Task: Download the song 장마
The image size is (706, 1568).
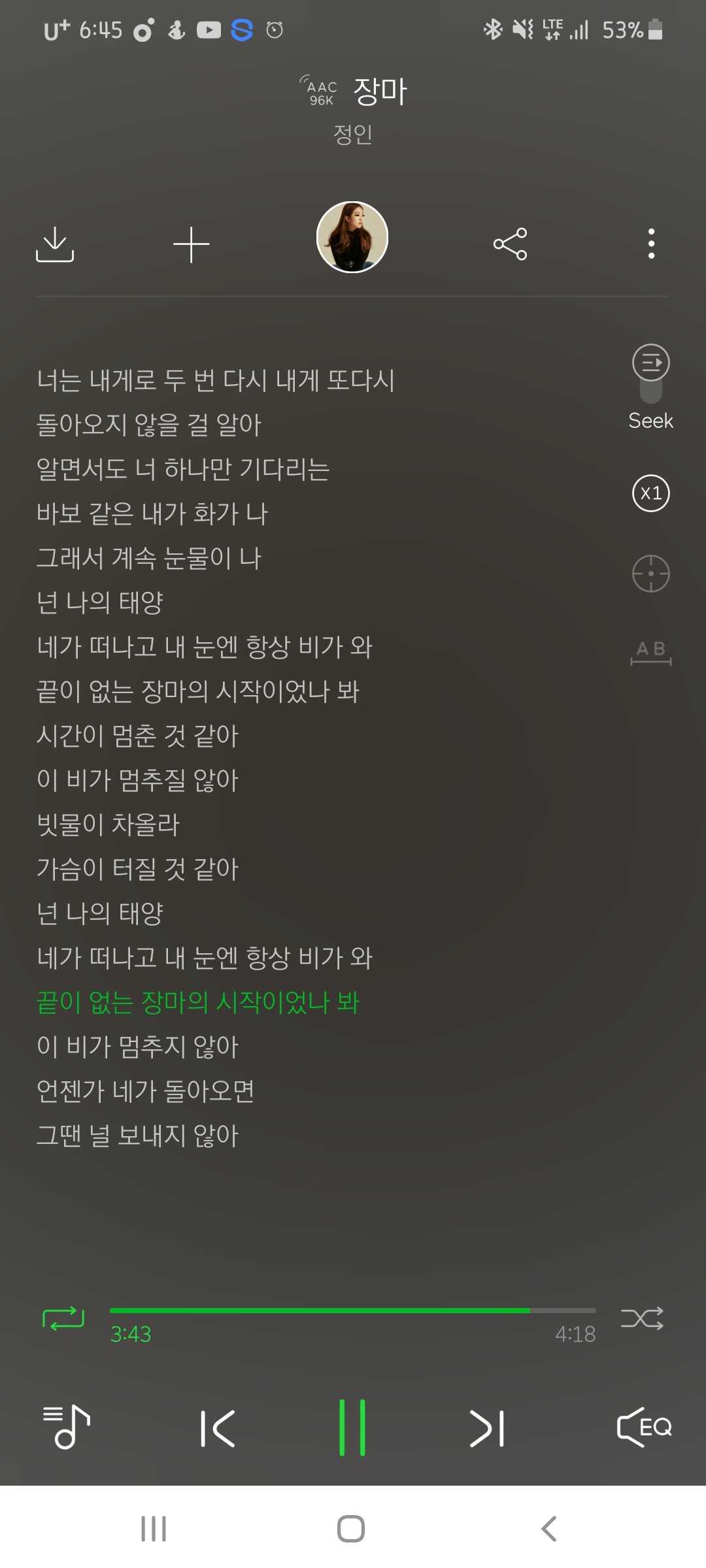Action: pyautogui.click(x=55, y=244)
